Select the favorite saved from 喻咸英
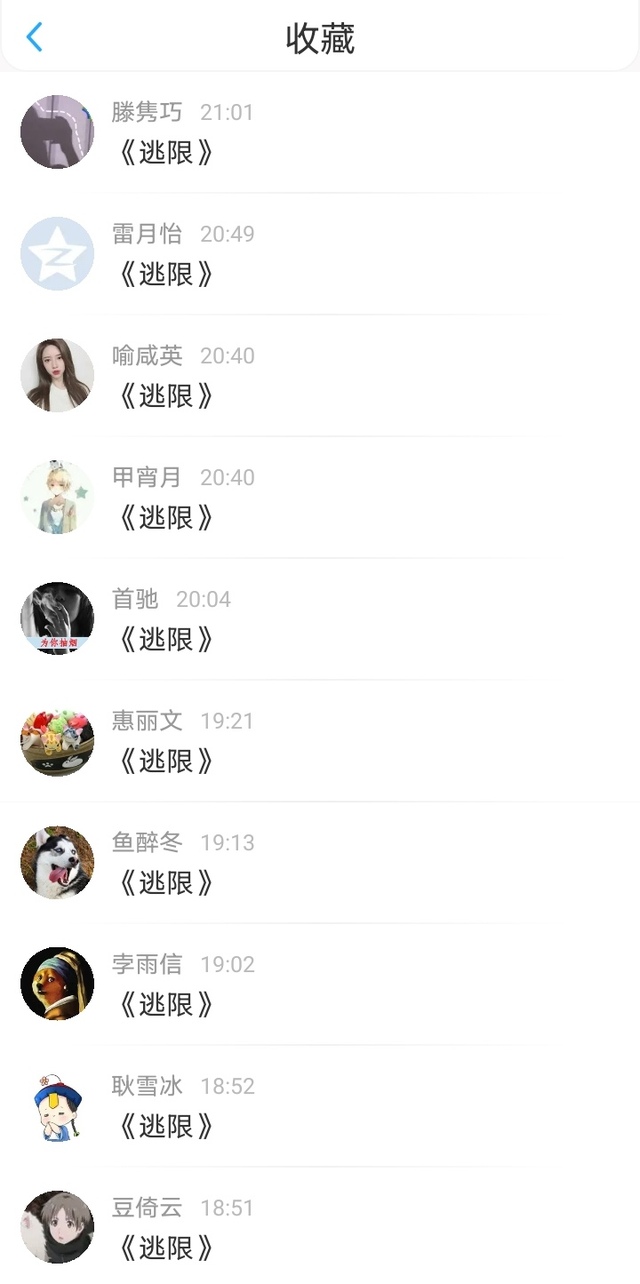 [166, 397]
